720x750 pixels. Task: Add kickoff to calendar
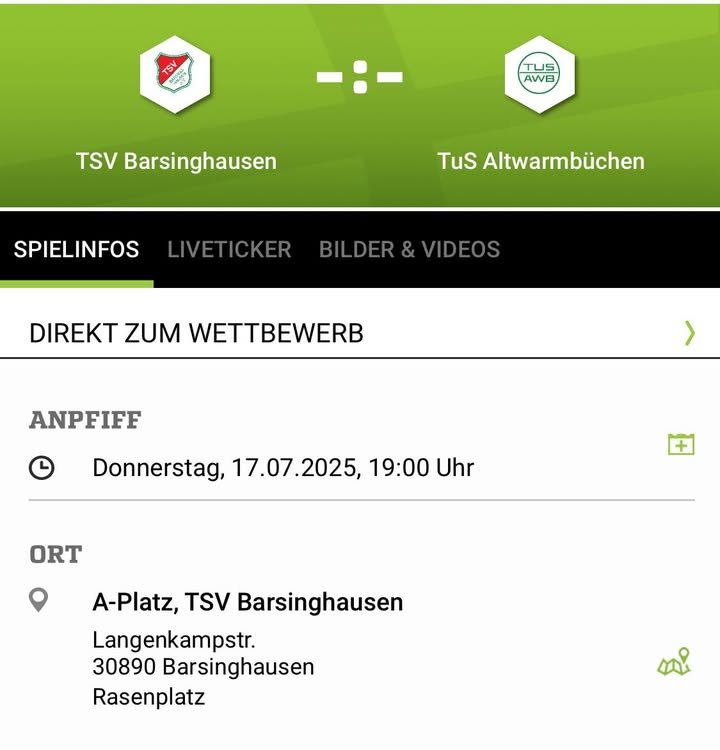[x=681, y=444]
